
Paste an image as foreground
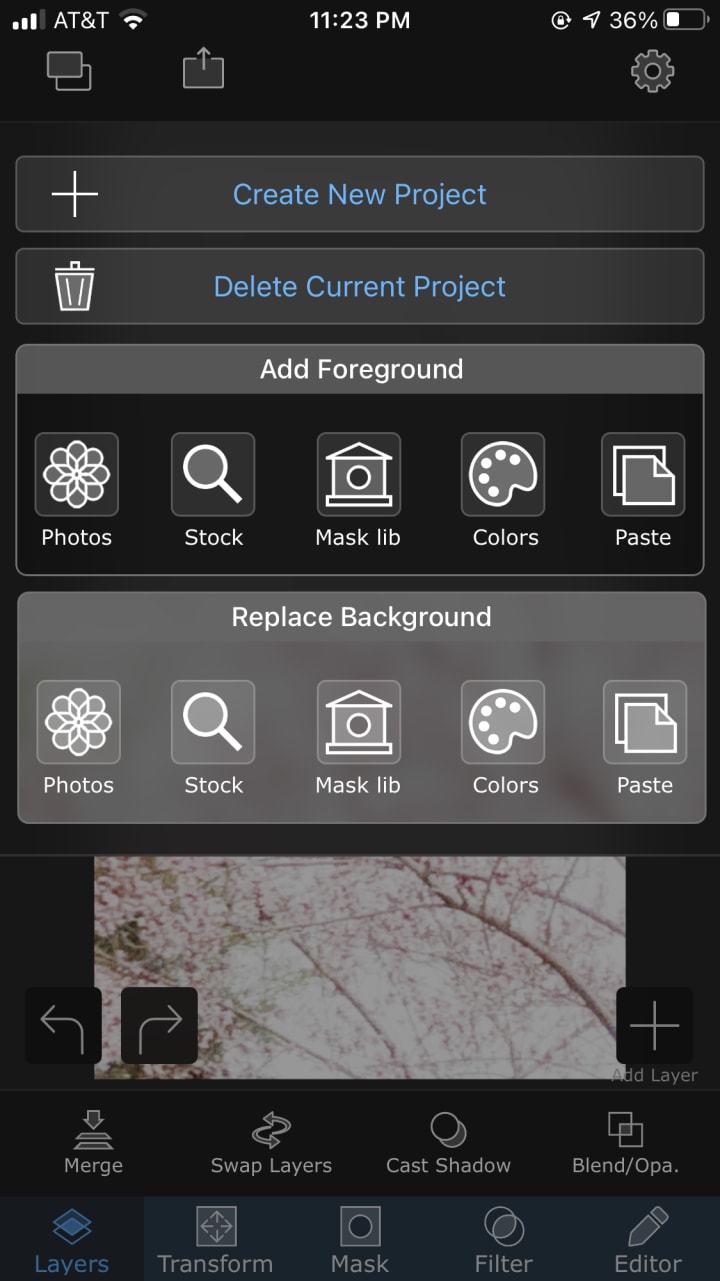tap(642, 490)
